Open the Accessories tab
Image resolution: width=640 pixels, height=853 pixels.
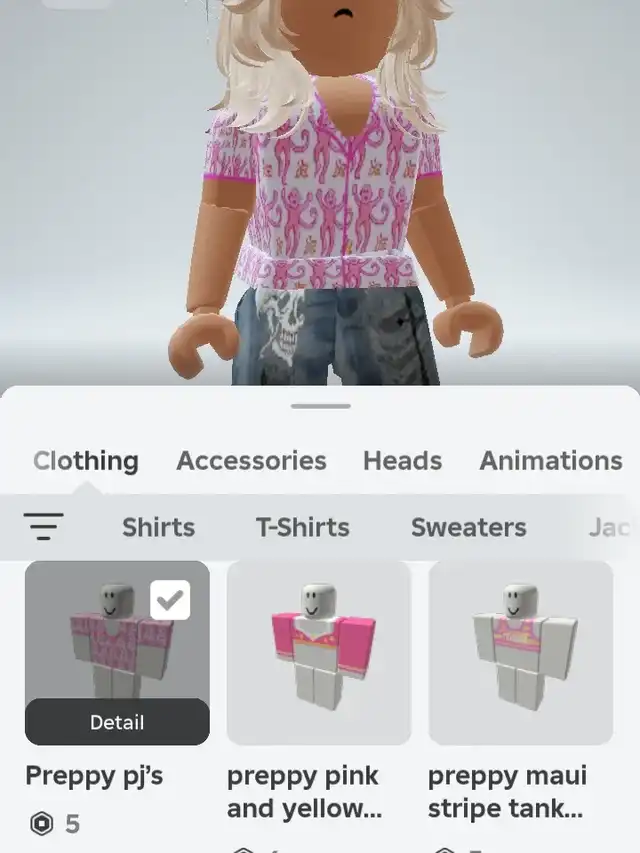click(251, 461)
